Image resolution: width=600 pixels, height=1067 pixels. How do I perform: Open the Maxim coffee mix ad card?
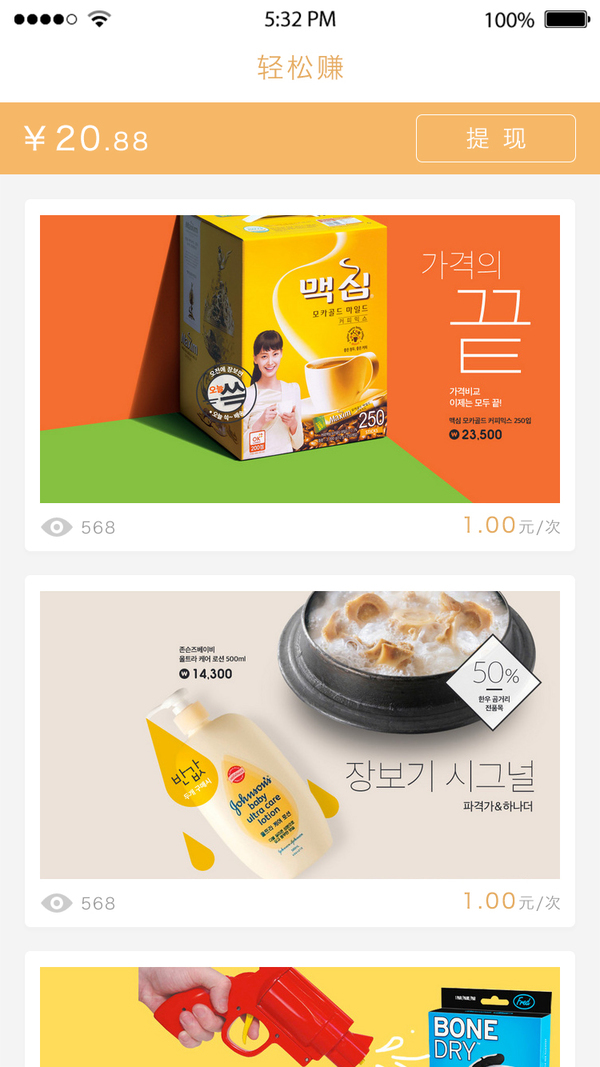pyautogui.click(x=300, y=359)
